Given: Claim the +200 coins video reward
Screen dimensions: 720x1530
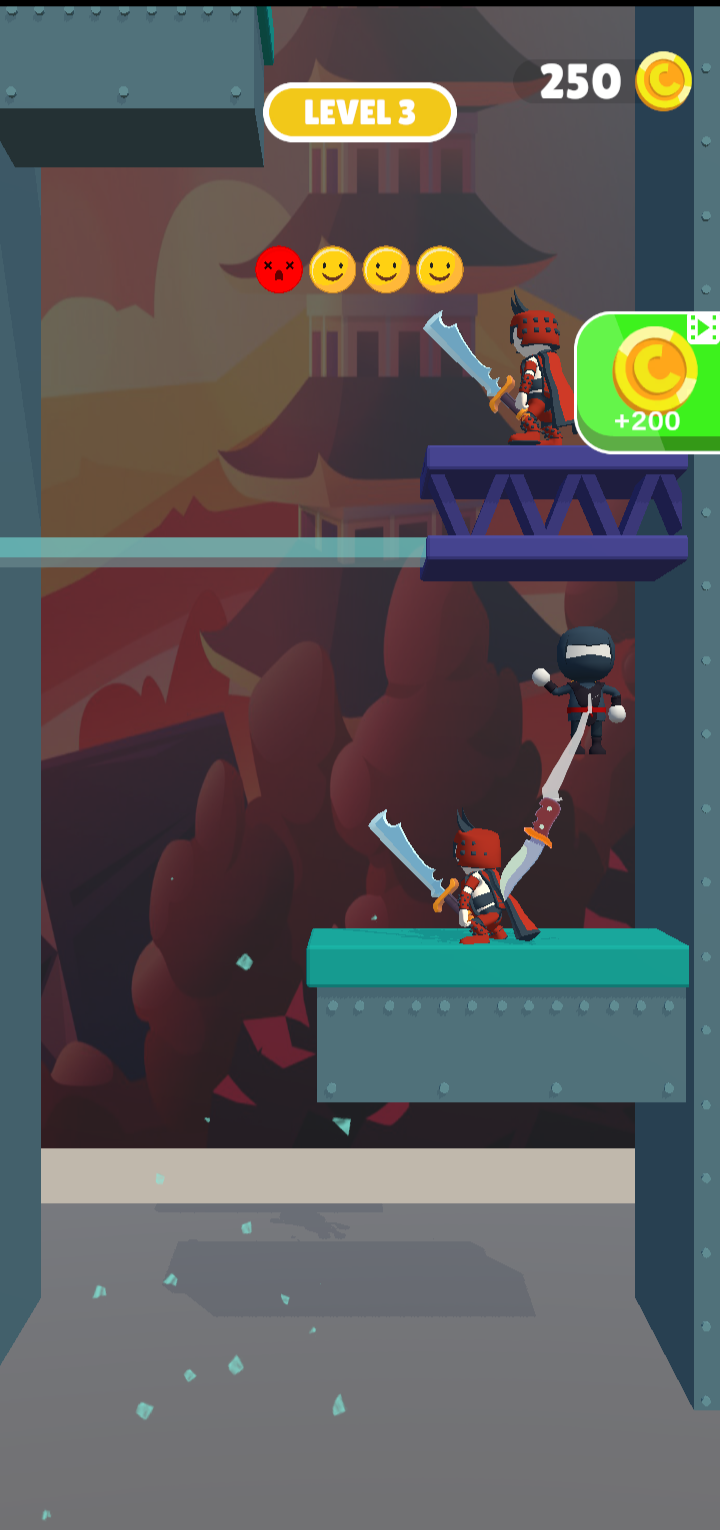Looking at the screenshot, I should point(650,382).
